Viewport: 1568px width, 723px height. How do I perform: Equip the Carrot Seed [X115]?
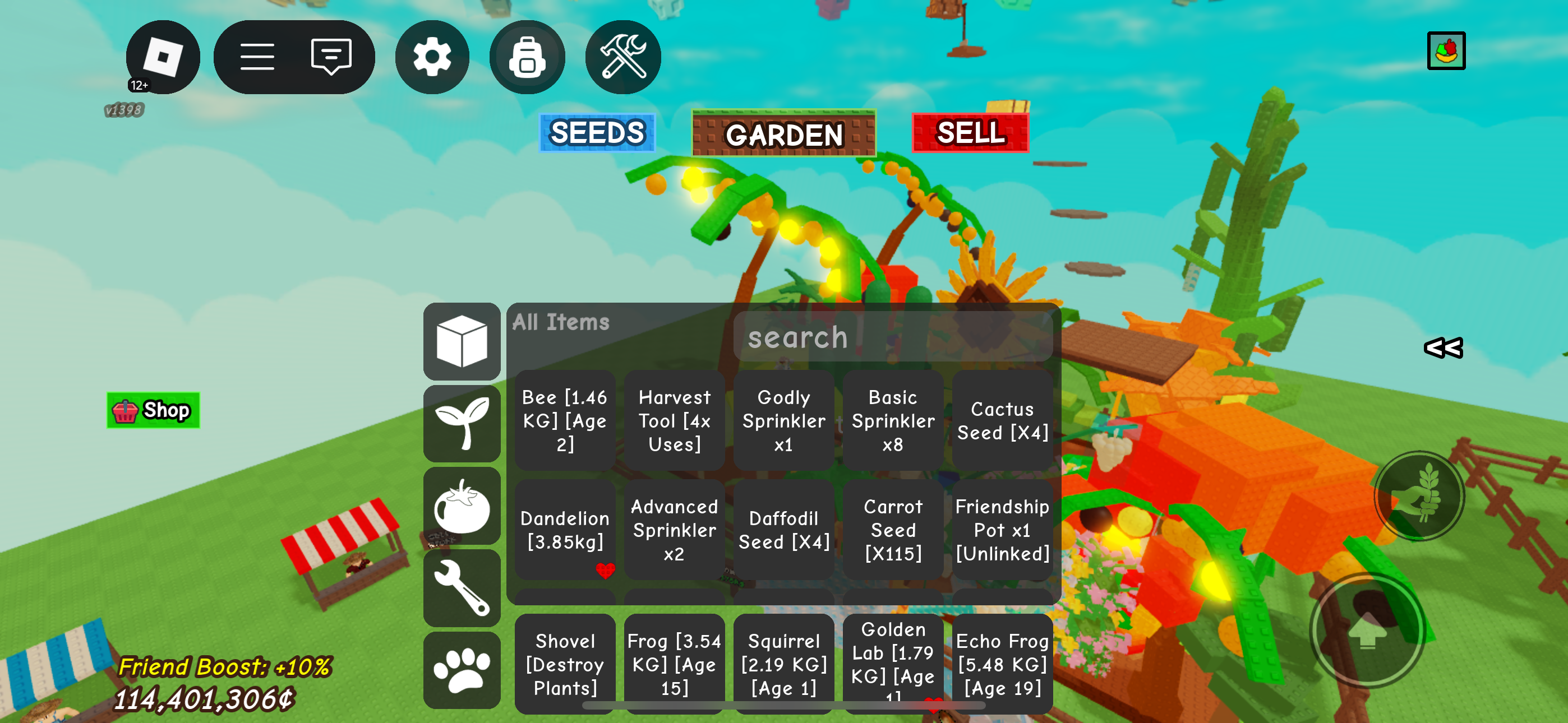[x=892, y=530]
